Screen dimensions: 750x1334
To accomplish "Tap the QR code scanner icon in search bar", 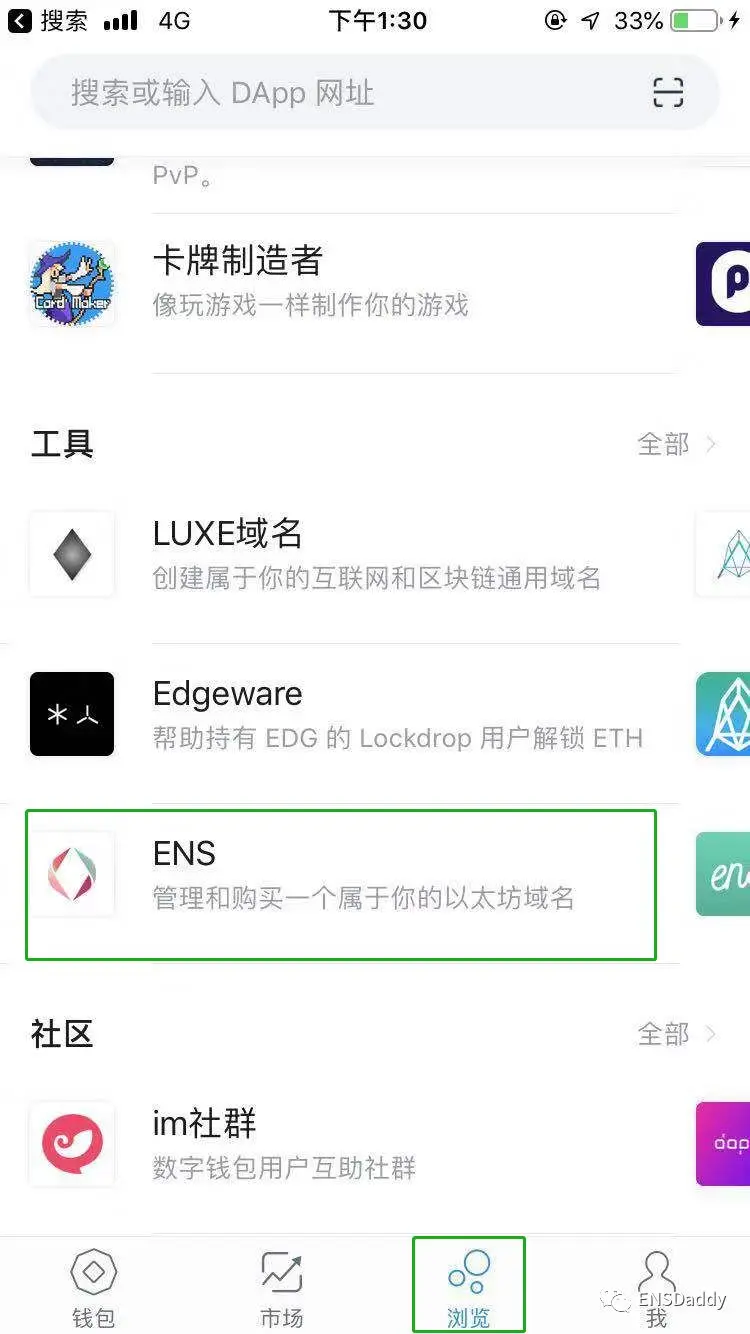I will tap(668, 93).
